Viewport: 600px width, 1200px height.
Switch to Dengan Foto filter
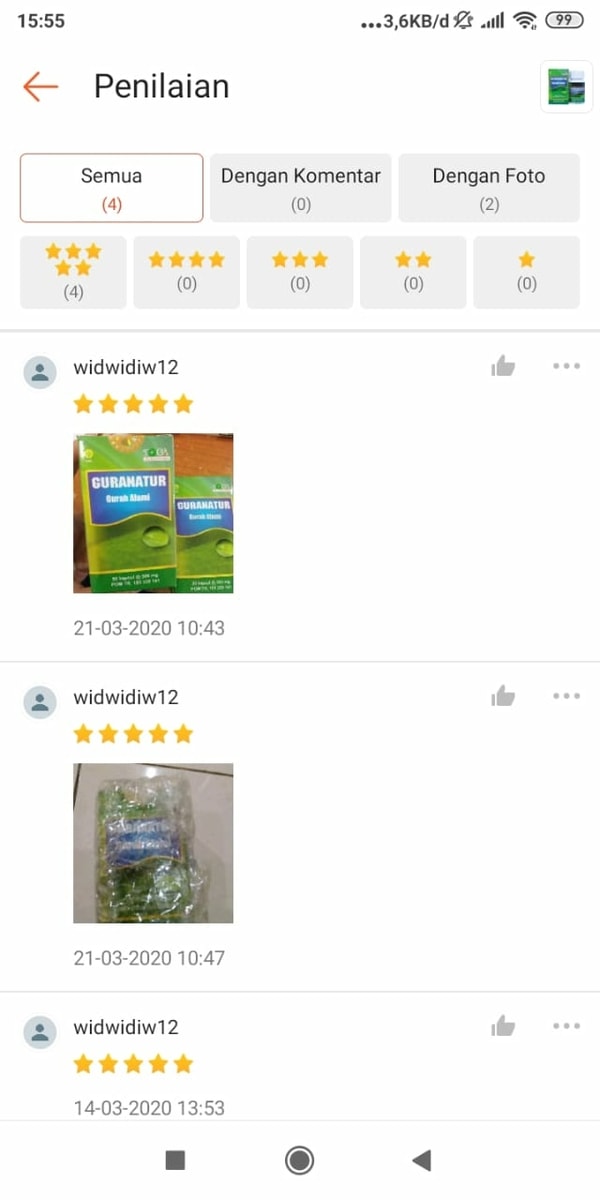coord(488,188)
